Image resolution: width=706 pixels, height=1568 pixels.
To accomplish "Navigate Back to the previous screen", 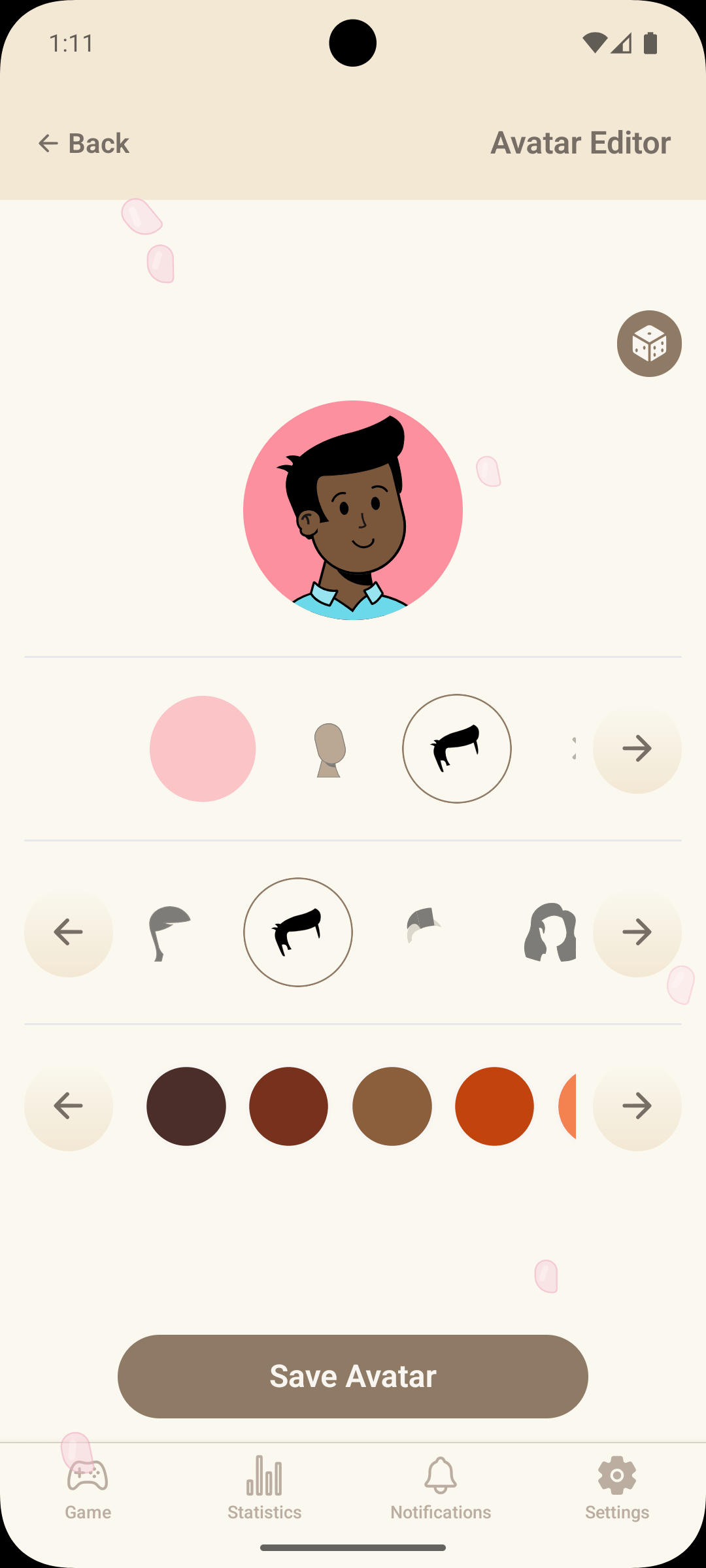I will (x=84, y=142).
